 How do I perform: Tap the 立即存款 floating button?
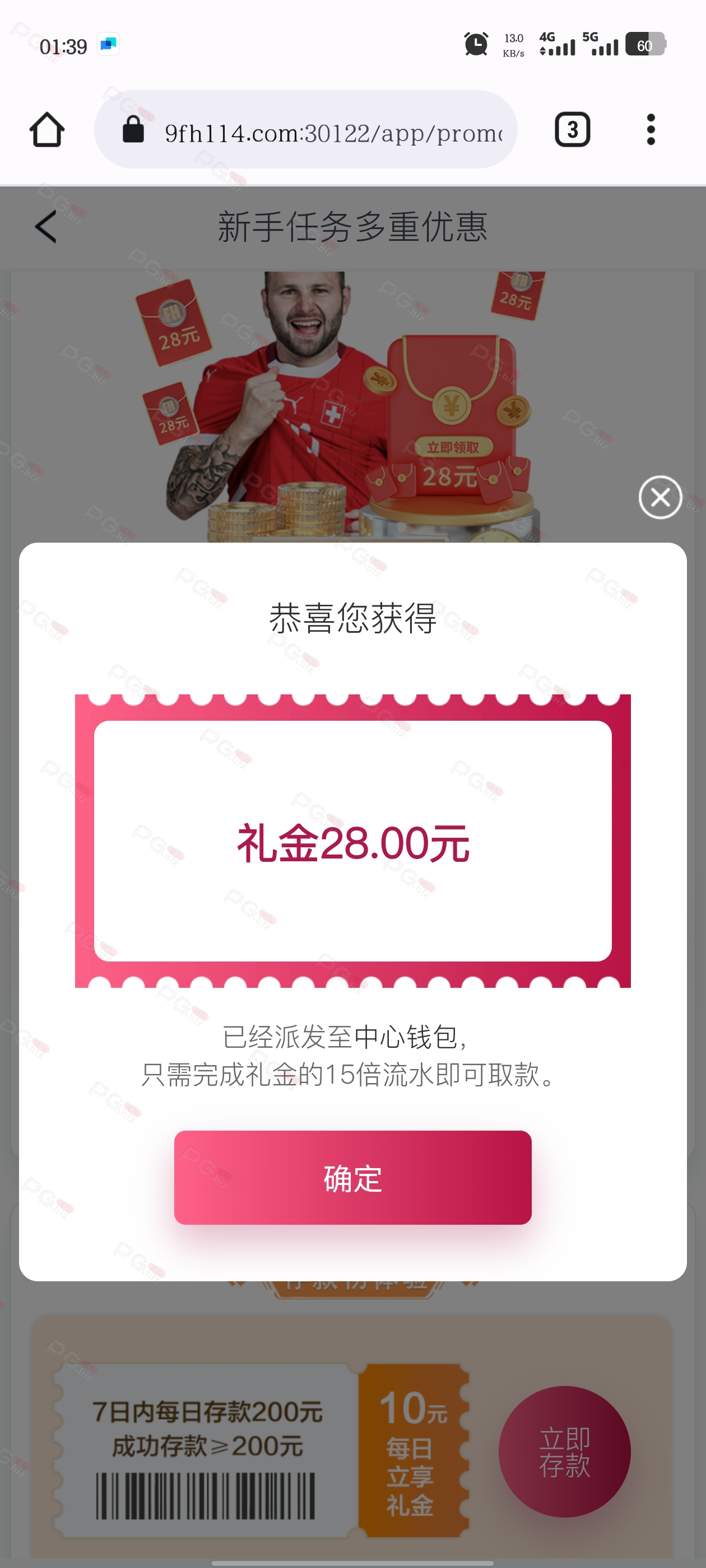click(564, 1452)
